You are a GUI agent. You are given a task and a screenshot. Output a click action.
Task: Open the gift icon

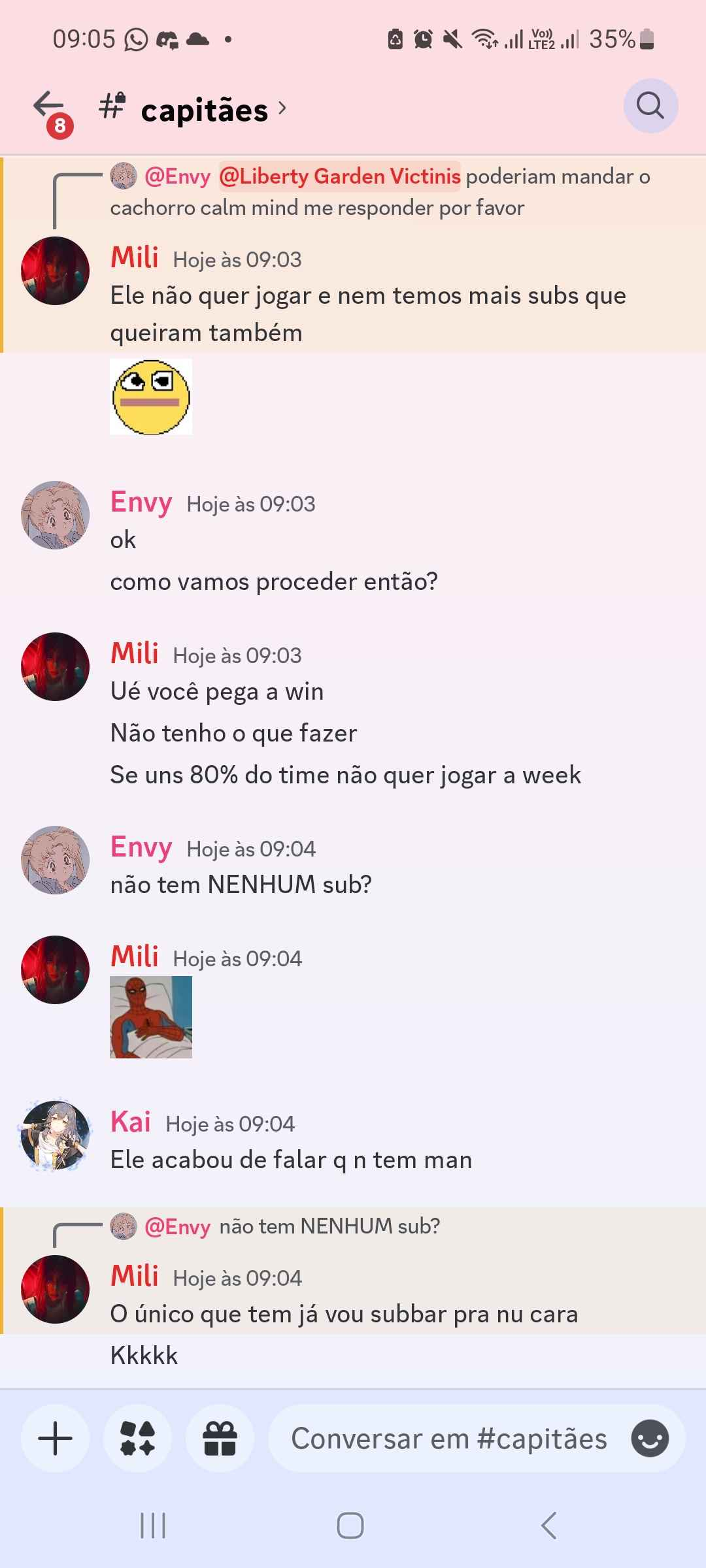[220, 1439]
